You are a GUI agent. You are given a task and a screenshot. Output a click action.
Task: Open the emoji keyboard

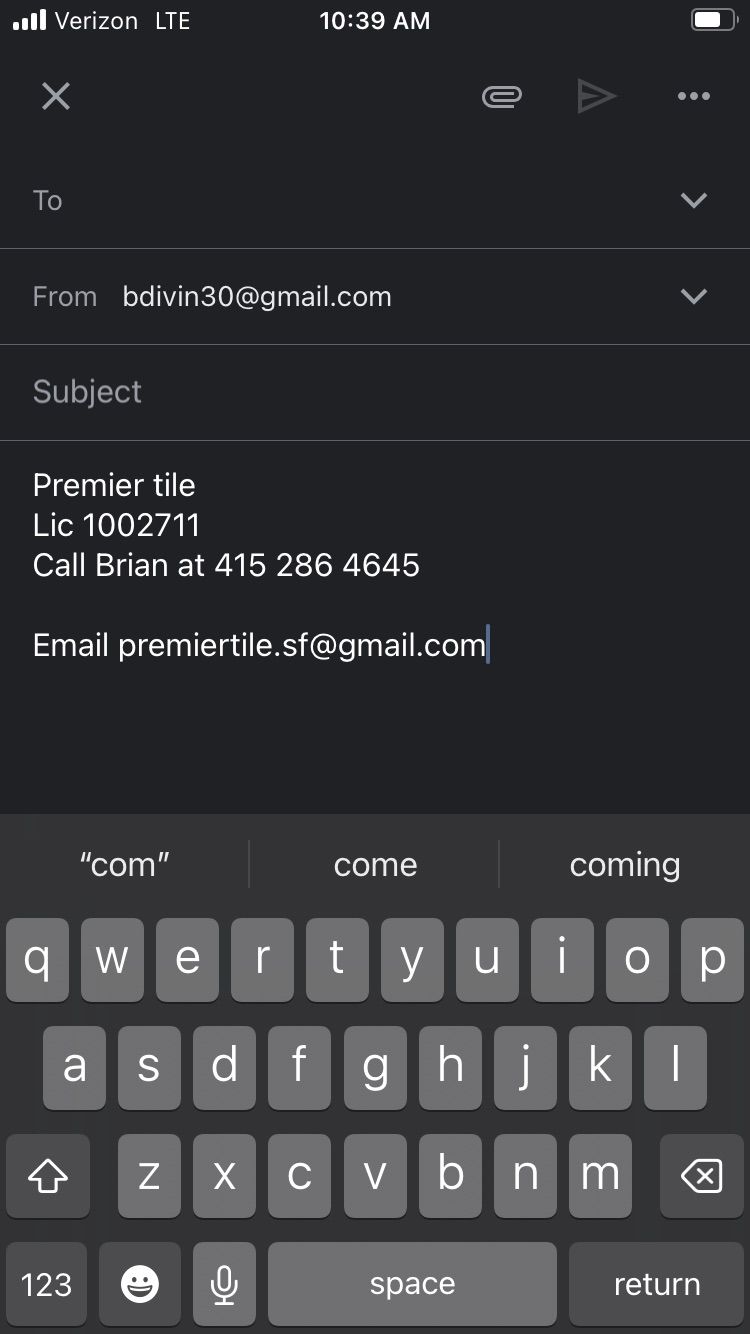pyautogui.click(x=140, y=1284)
